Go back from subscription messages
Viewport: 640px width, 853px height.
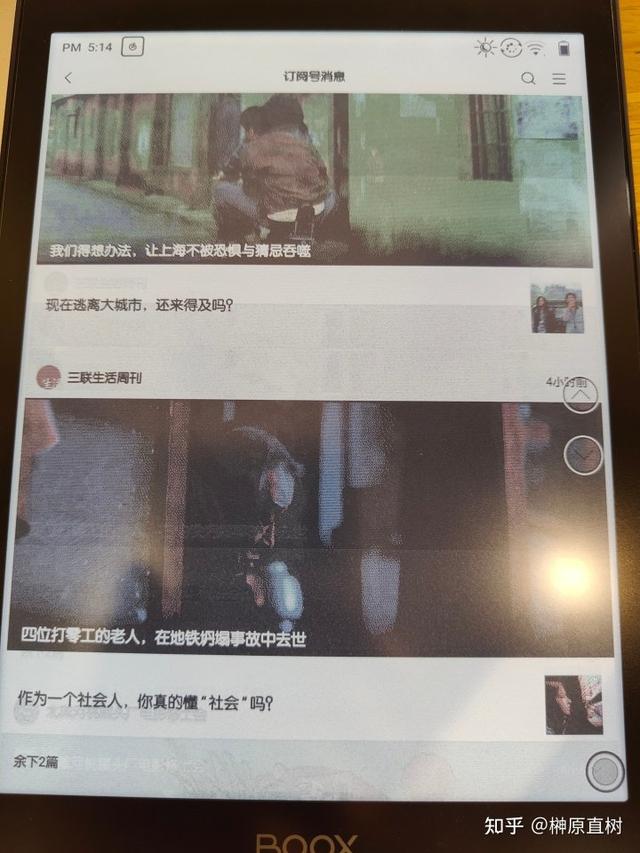coord(69,78)
